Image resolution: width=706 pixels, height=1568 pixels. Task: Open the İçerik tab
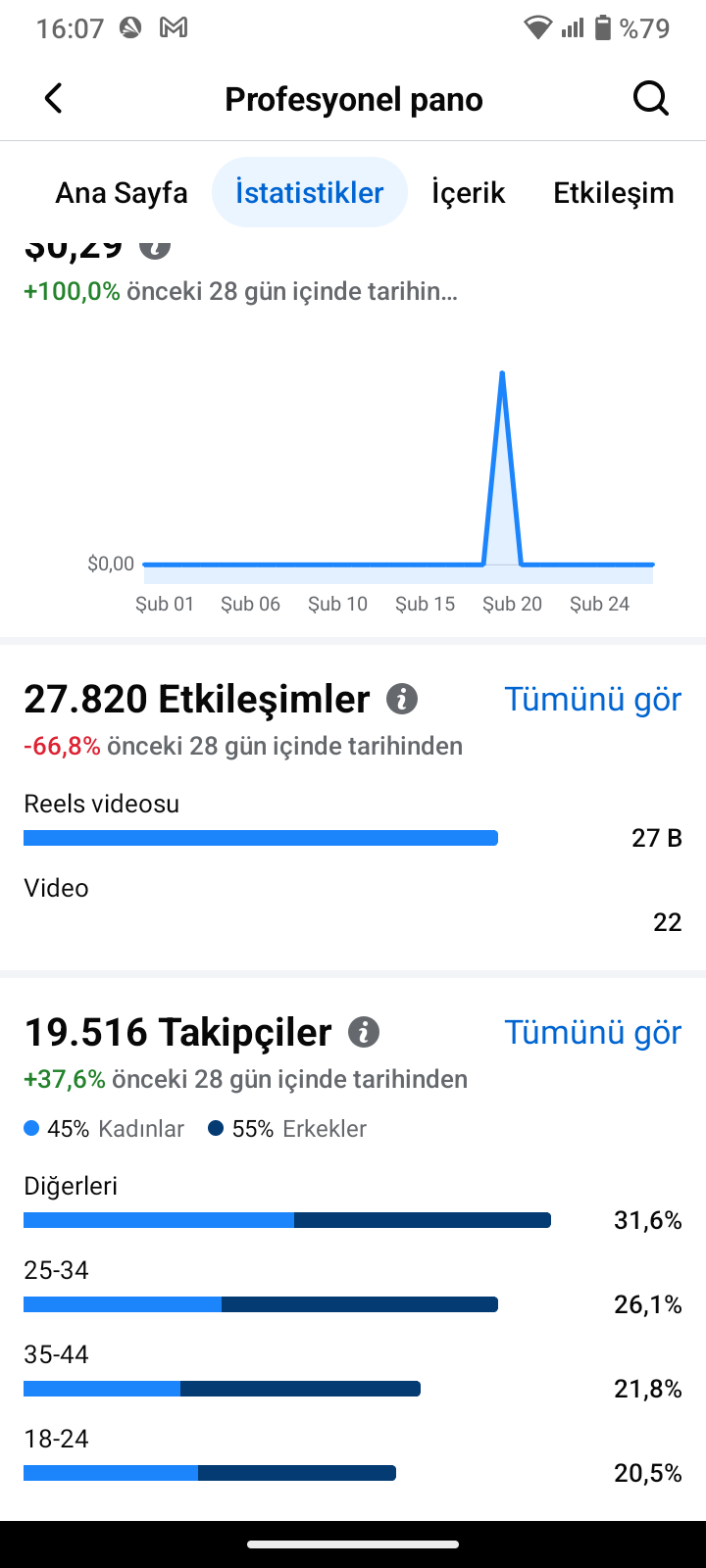(x=469, y=192)
